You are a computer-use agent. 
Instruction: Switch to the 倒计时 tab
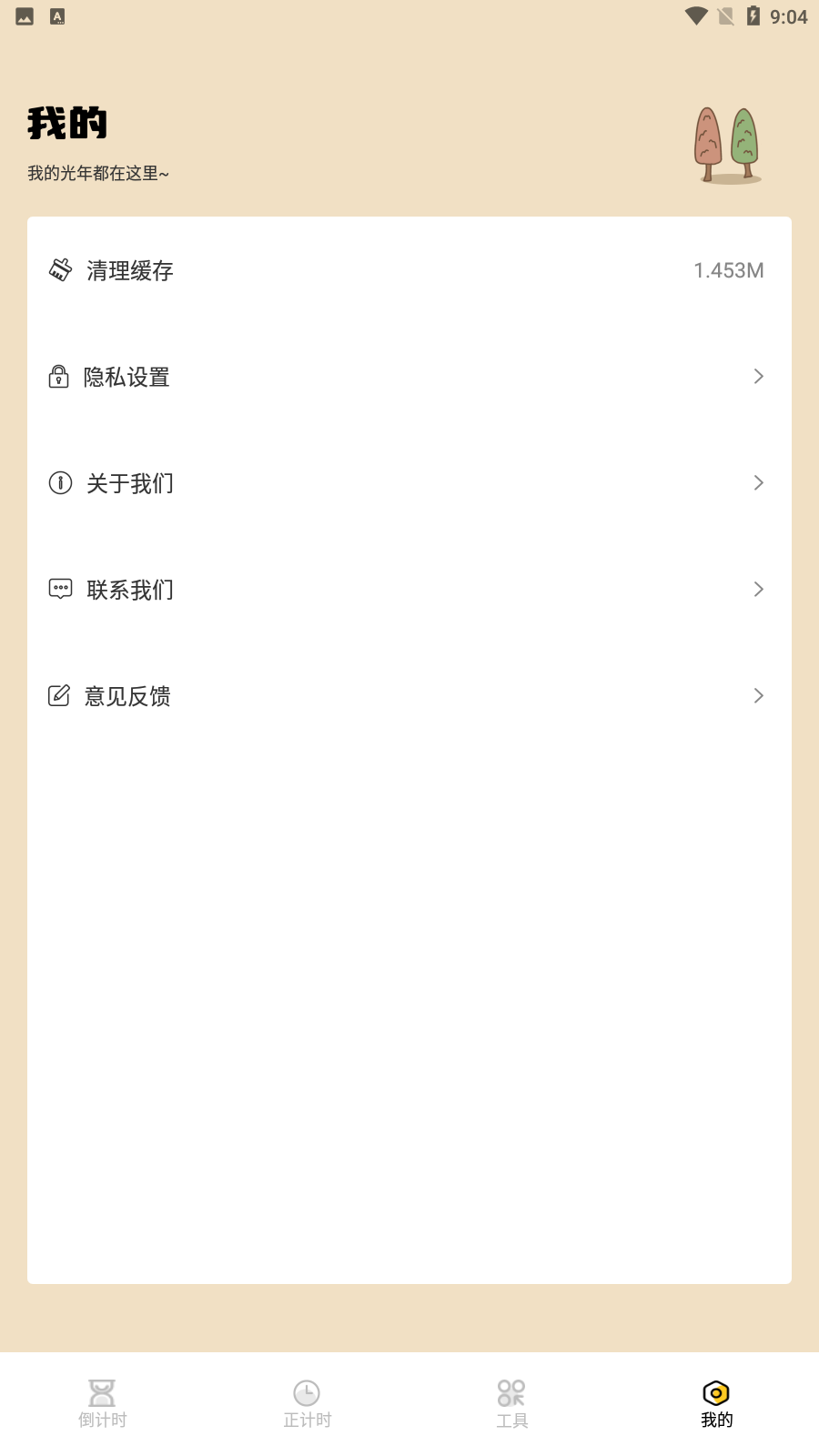click(101, 1404)
